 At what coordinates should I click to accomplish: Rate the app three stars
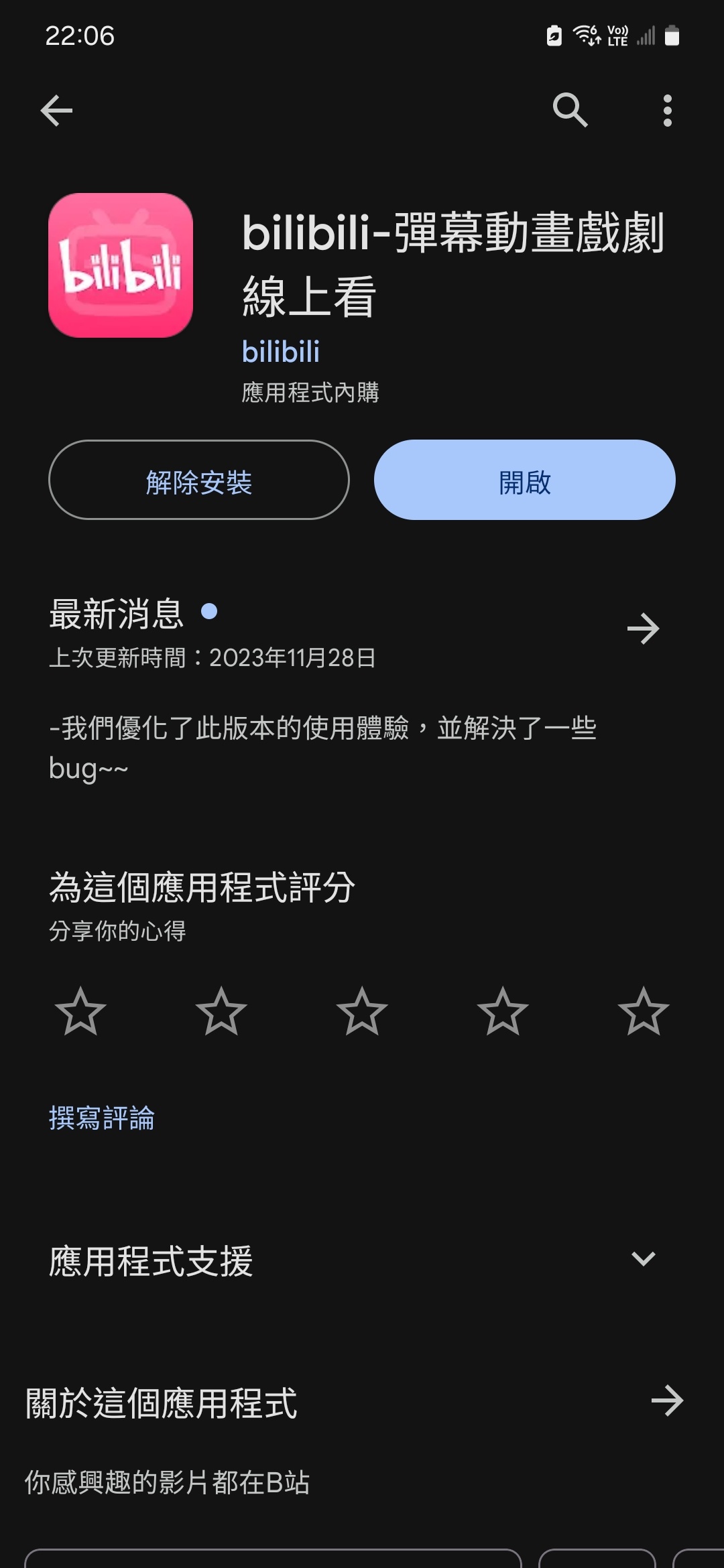(362, 1011)
